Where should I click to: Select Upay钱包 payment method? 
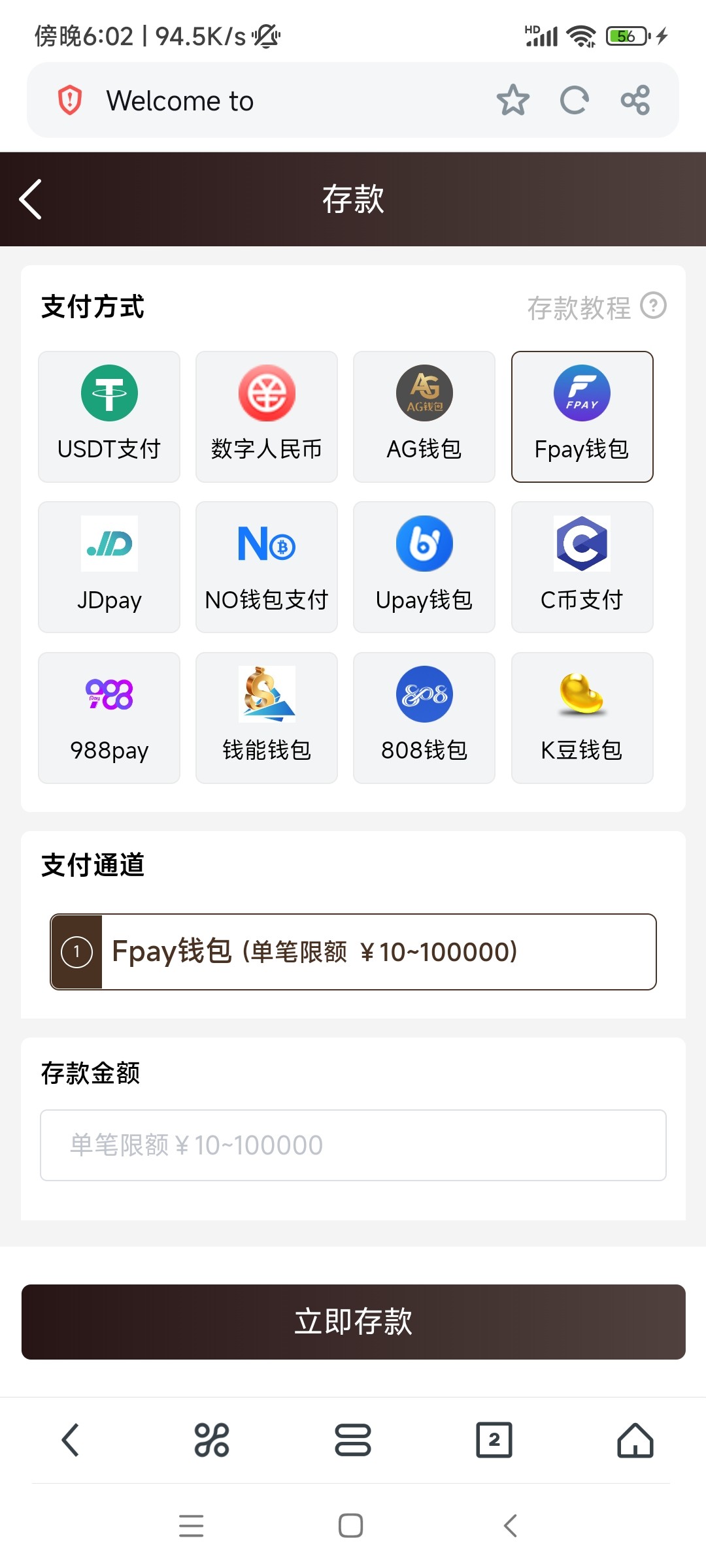click(x=424, y=567)
